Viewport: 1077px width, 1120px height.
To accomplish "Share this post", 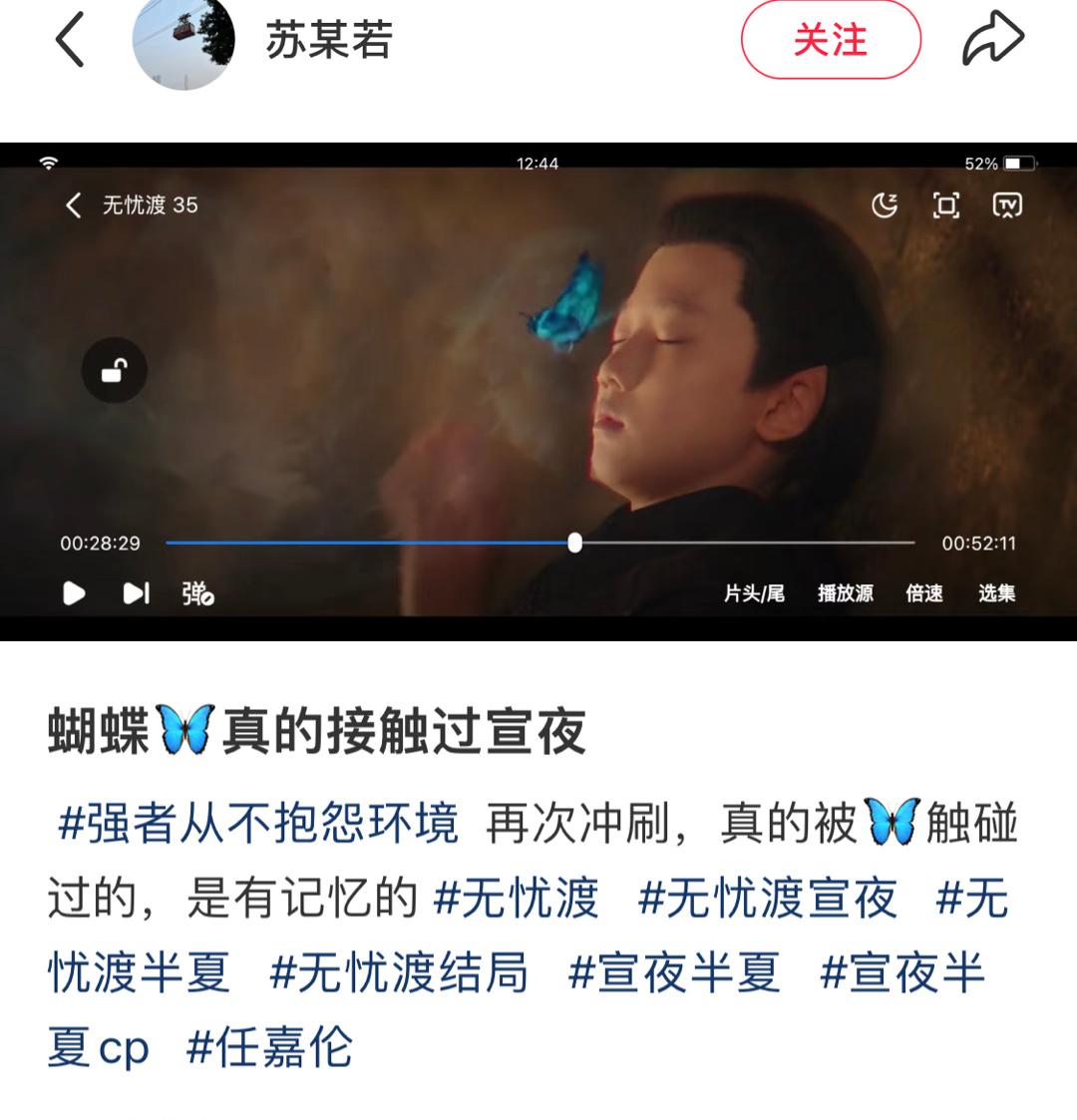I will [x=992, y=41].
